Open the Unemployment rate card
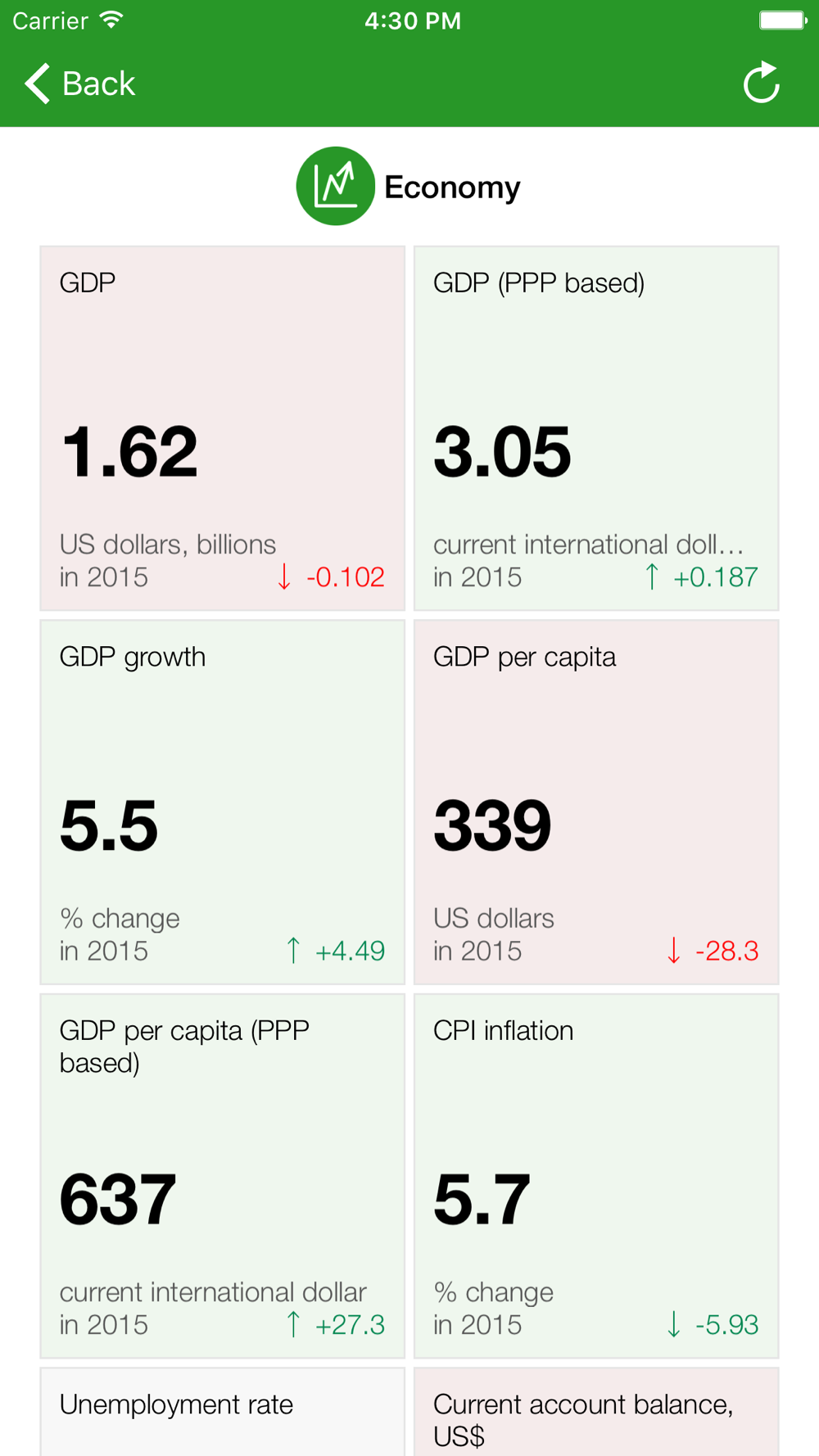819x1456 pixels. click(223, 1412)
